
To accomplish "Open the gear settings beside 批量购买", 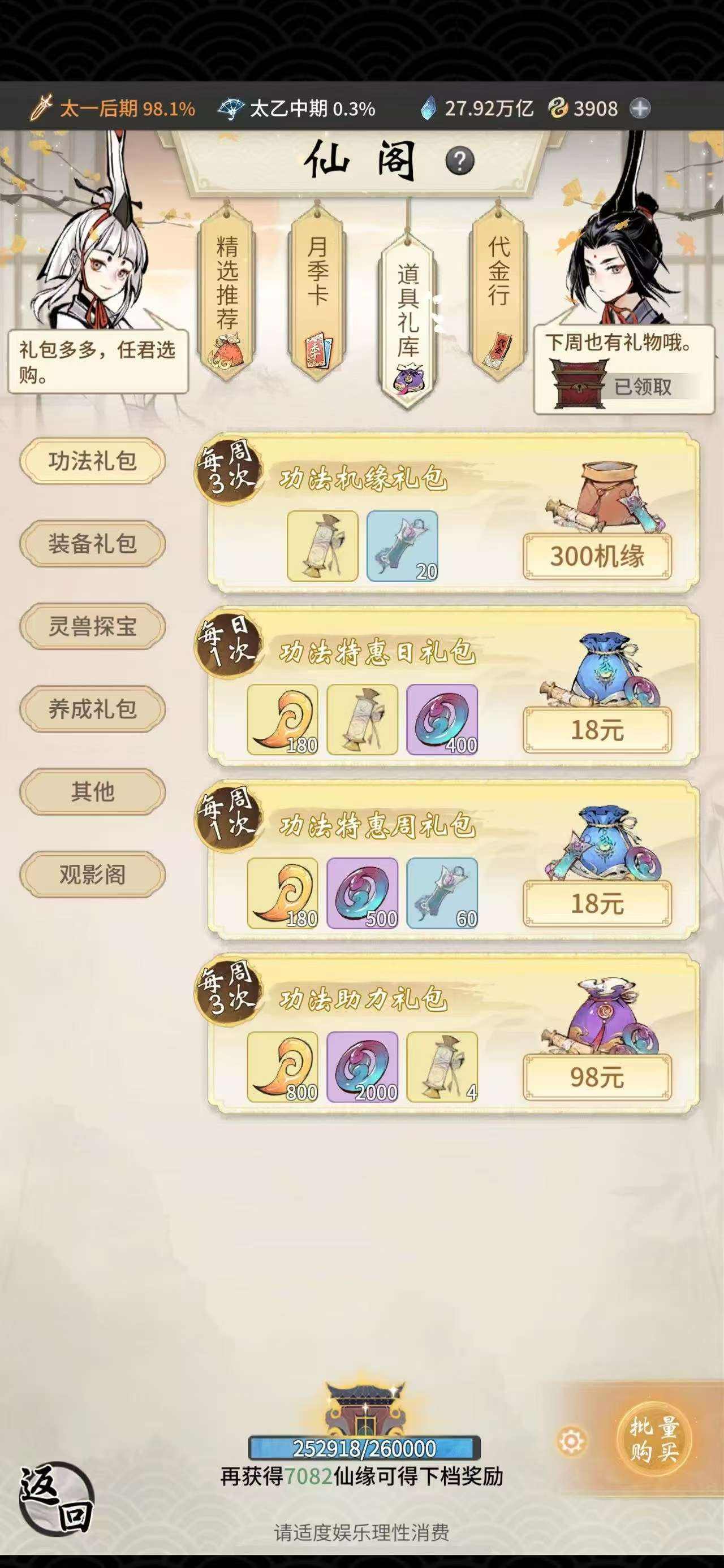I will (571, 1441).
